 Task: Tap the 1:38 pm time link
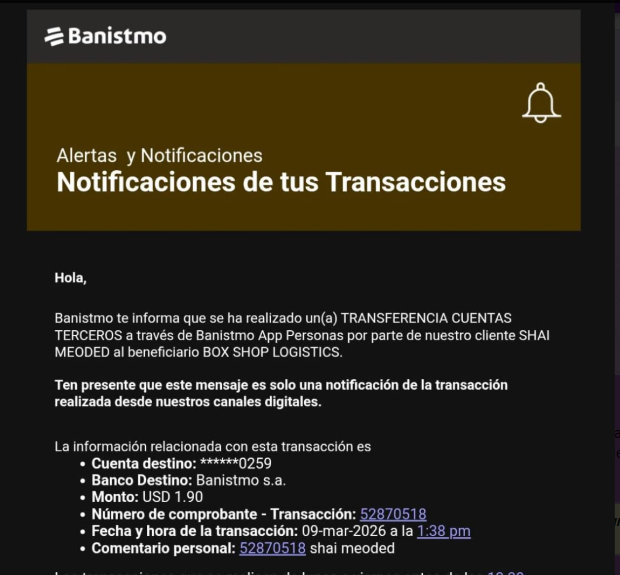click(x=443, y=531)
